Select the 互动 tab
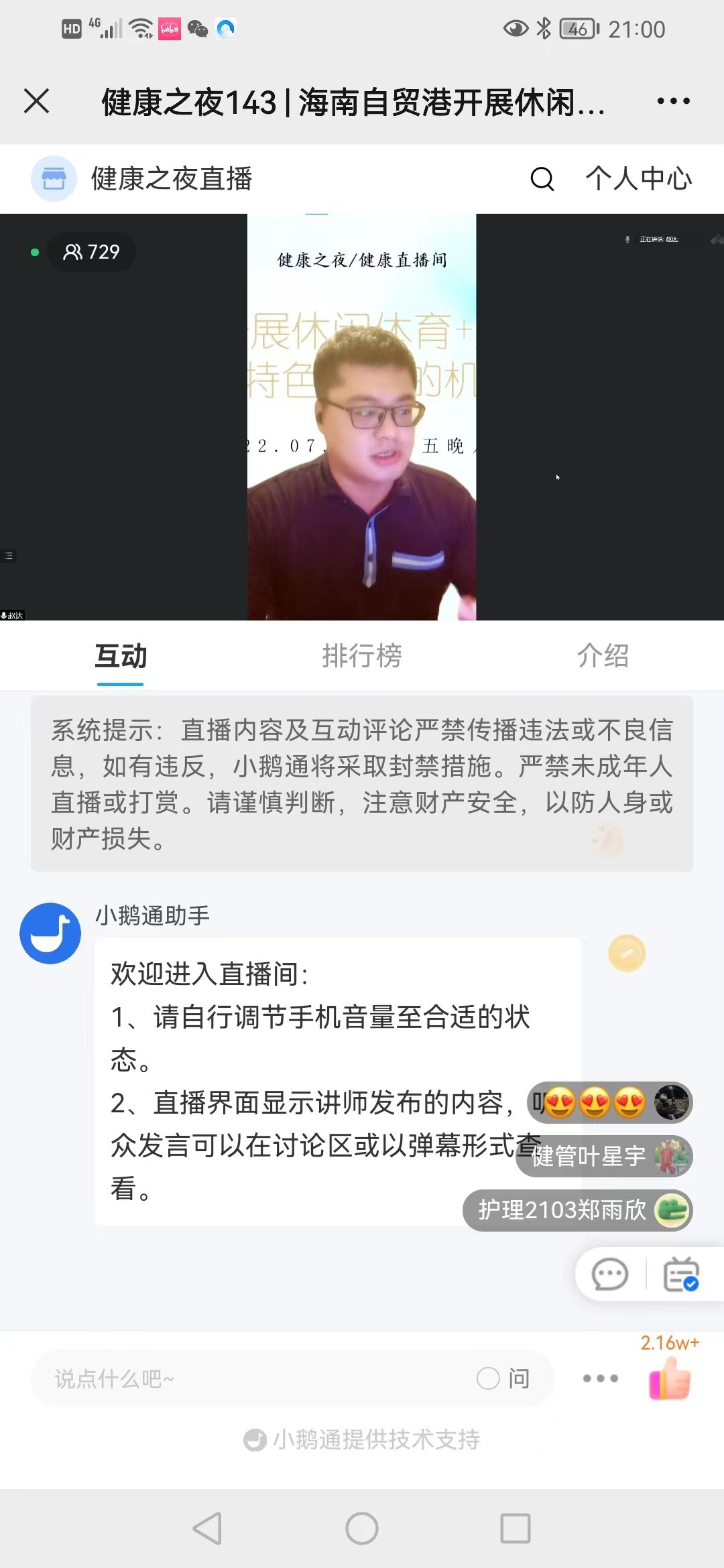 click(121, 656)
